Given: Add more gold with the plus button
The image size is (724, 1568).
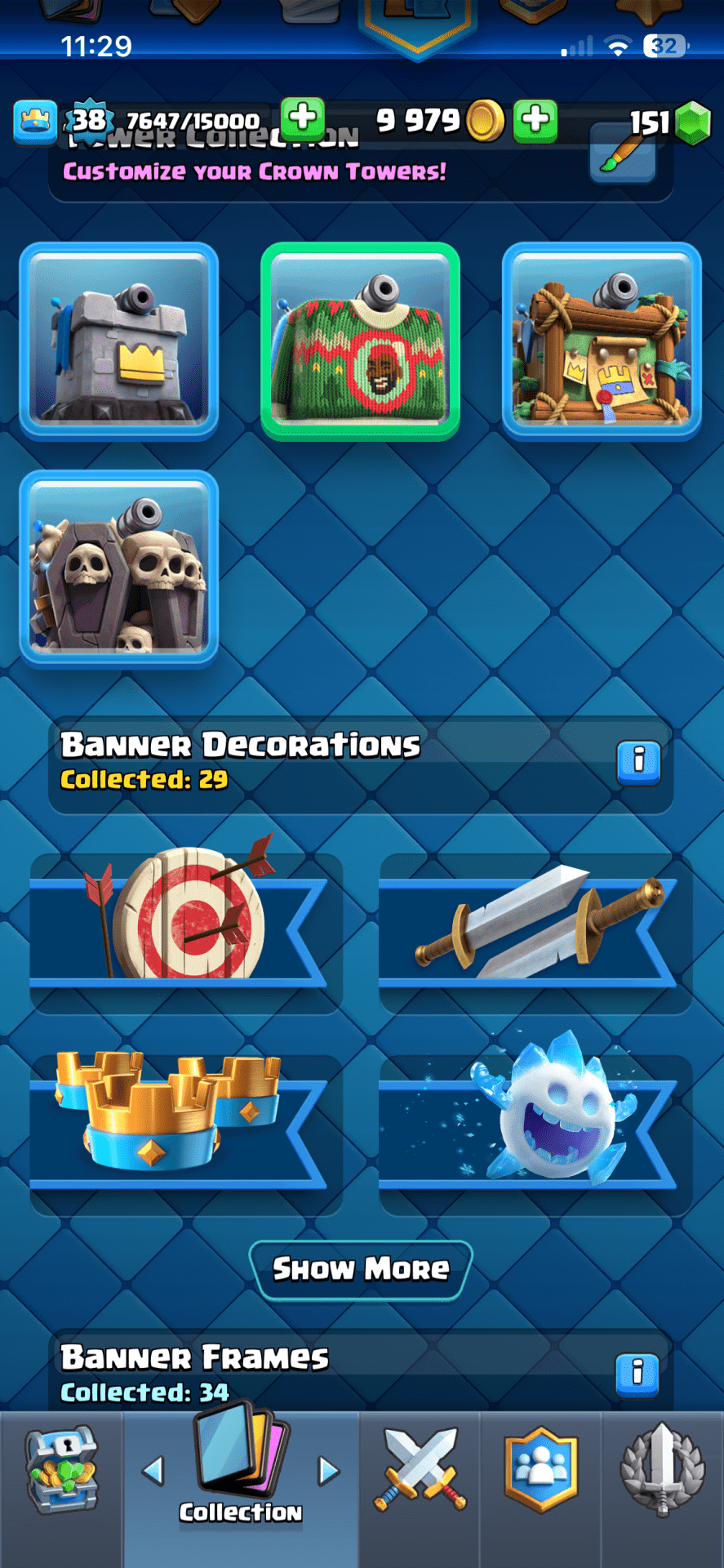Looking at the screenshot, I should pos(535,121).
